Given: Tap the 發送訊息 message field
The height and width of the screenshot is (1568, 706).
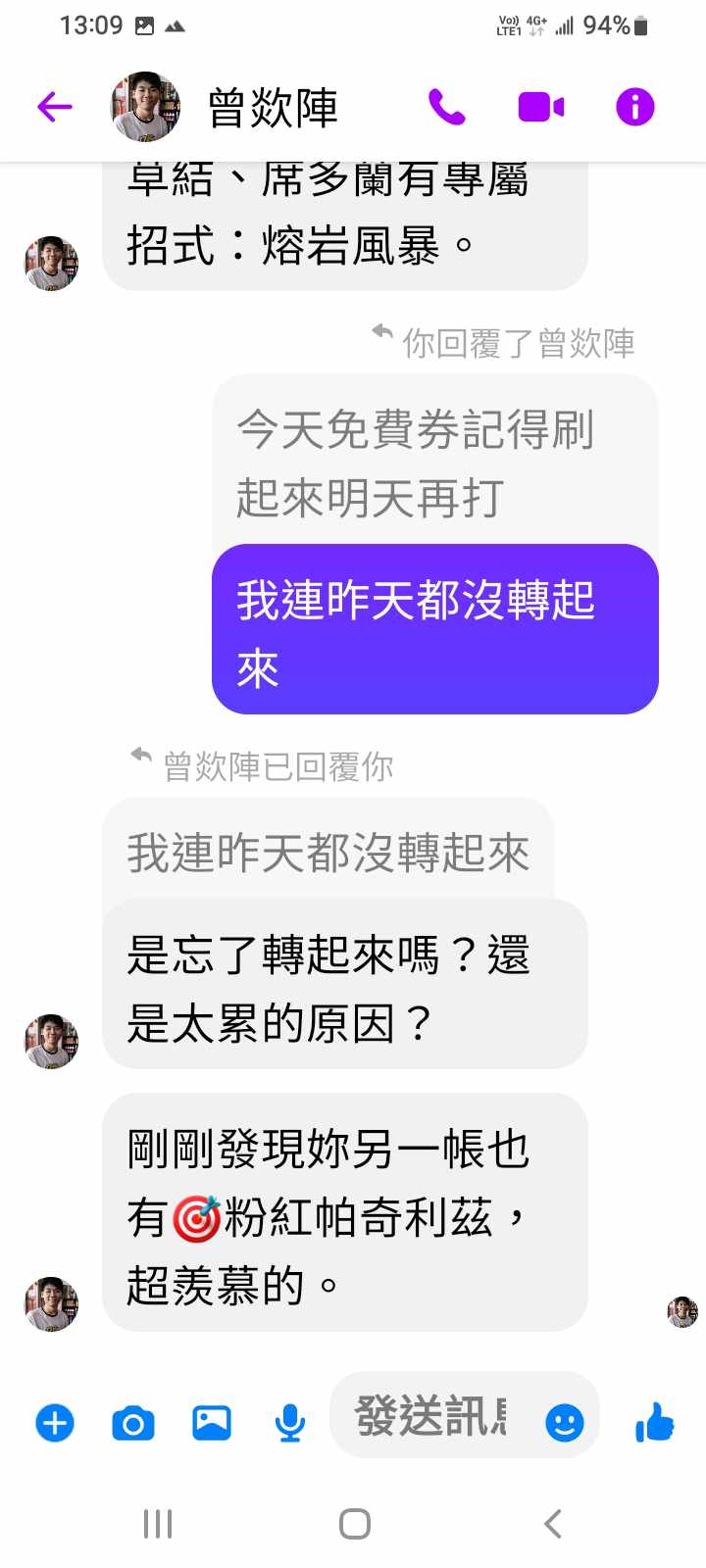Looking at the screenshot, I should [x=431, y=1417].
